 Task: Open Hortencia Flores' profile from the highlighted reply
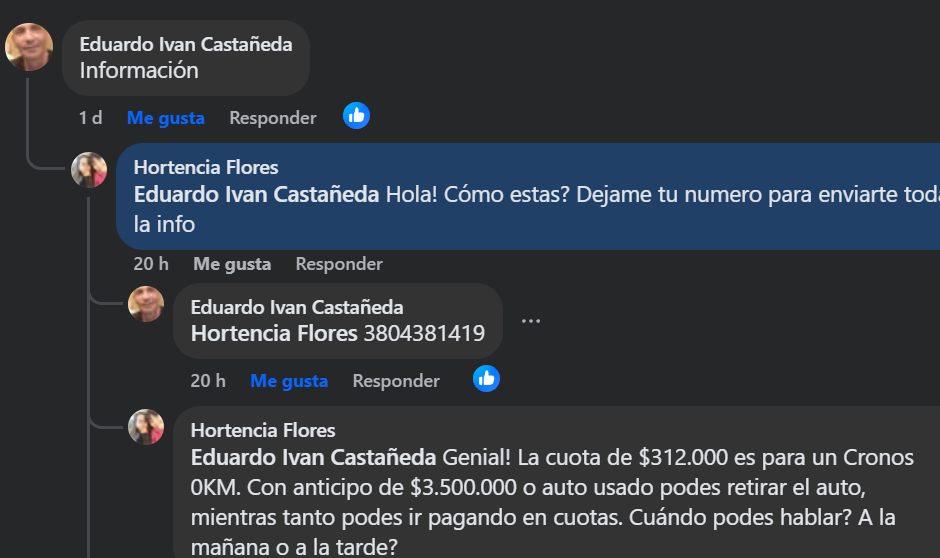[x=206, y=167]
